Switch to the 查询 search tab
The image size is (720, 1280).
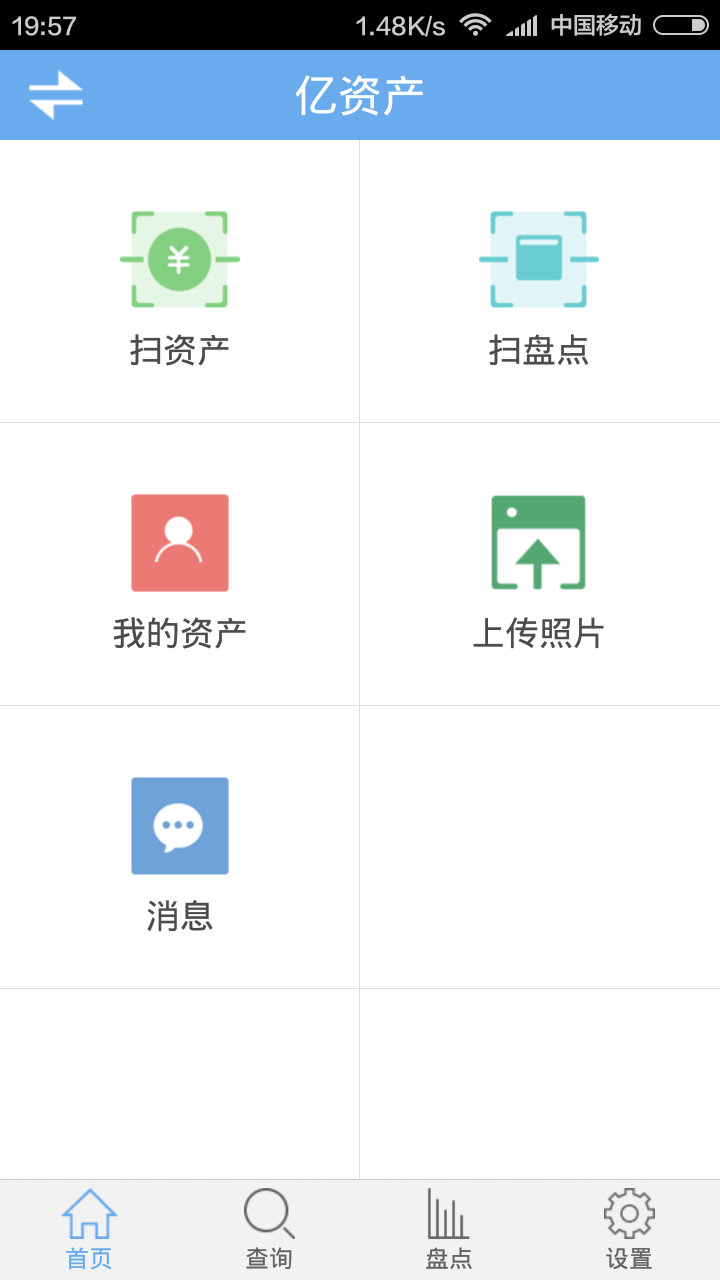270,1229
